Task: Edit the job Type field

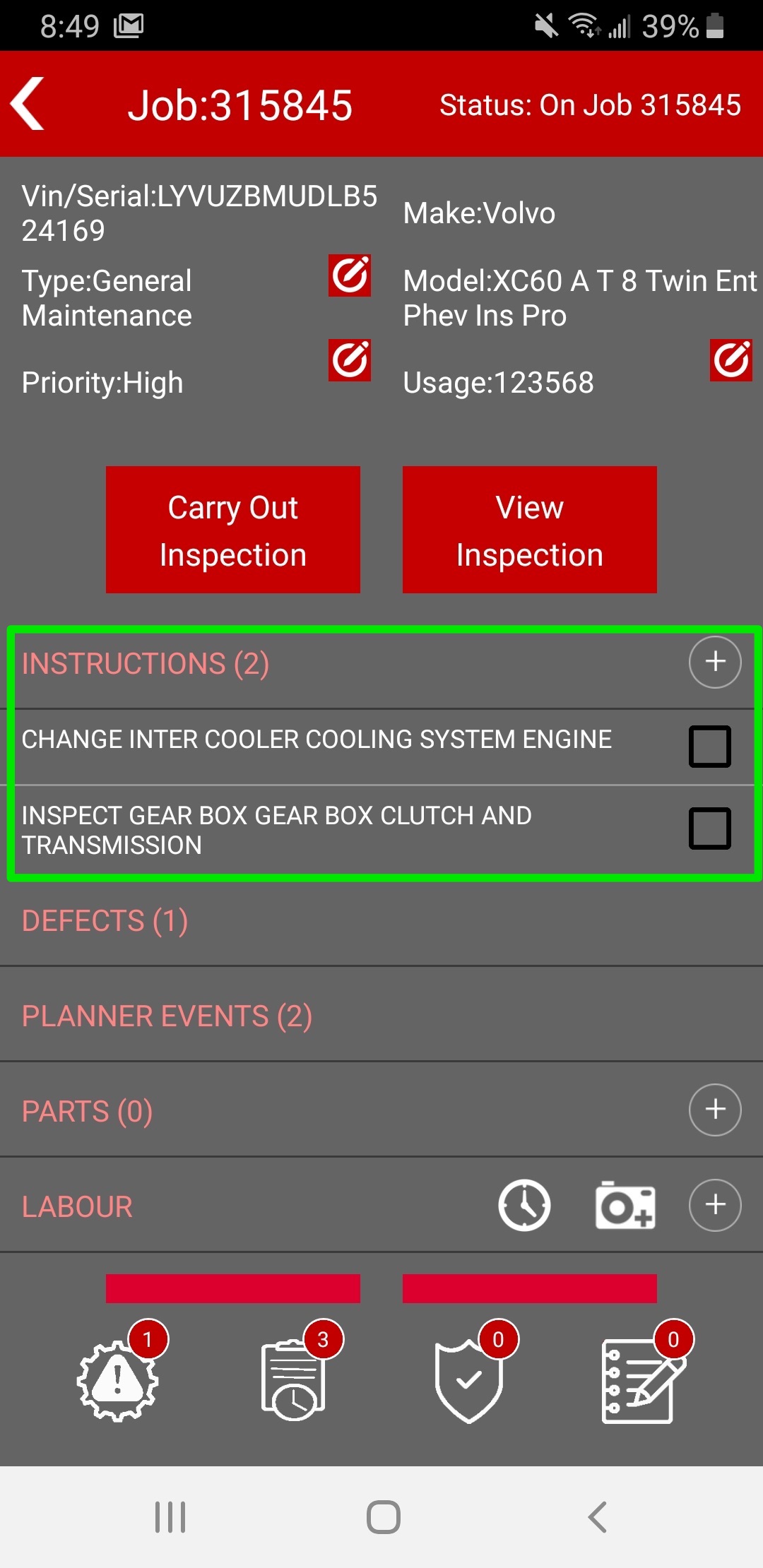Action: pyautogui.click(x=350, y=275)
